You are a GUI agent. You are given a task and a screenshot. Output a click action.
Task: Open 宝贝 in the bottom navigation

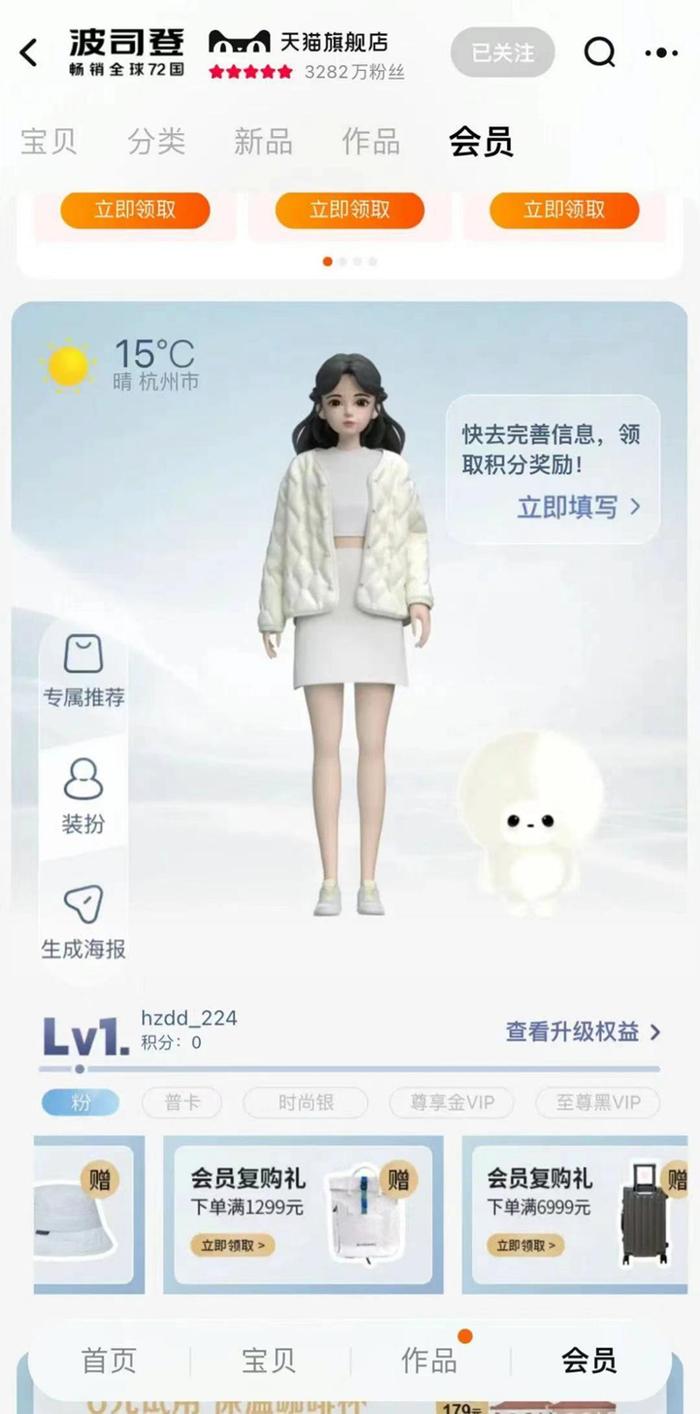pyautogui.click(x=269, y=1360)
